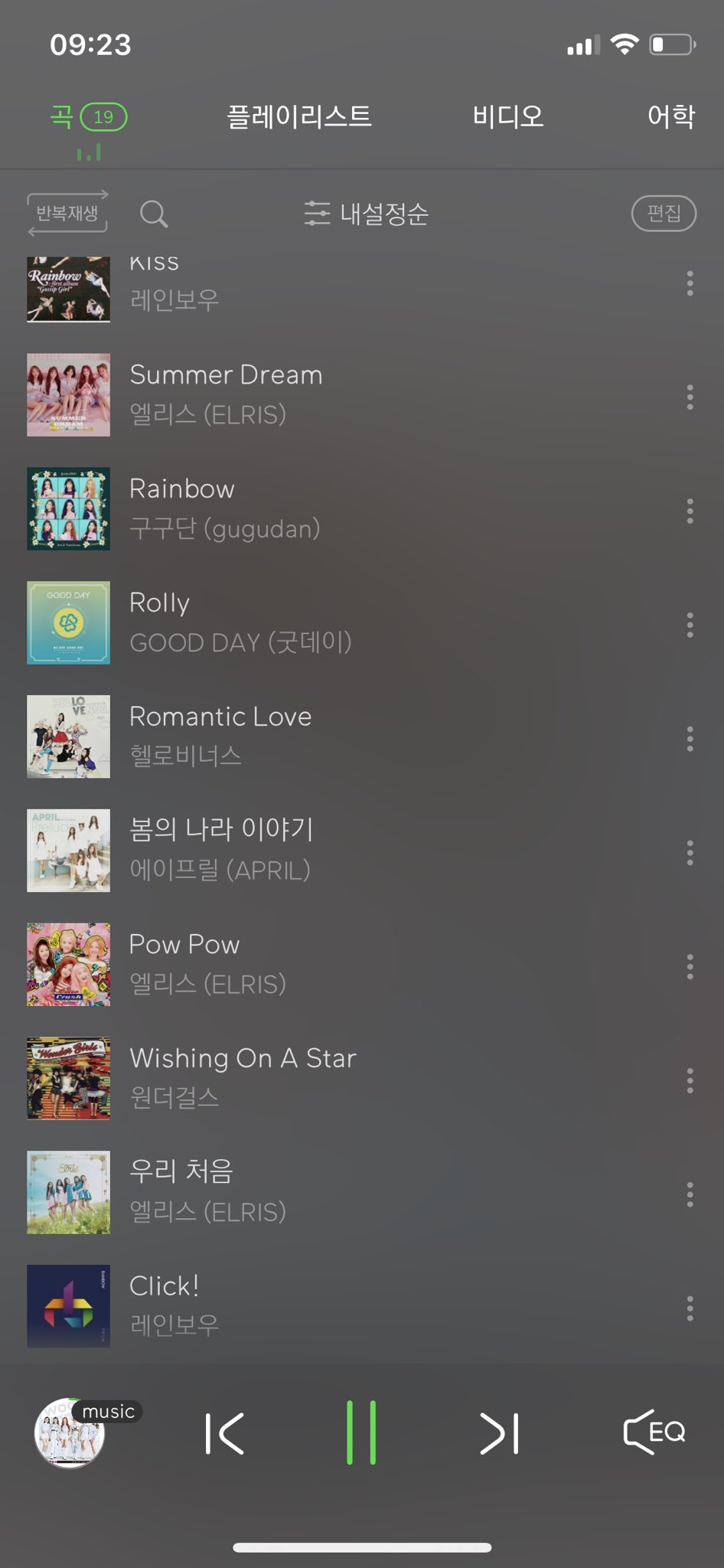Pause the current playback
724x1568 pixels.
(x=361, y=1432)
